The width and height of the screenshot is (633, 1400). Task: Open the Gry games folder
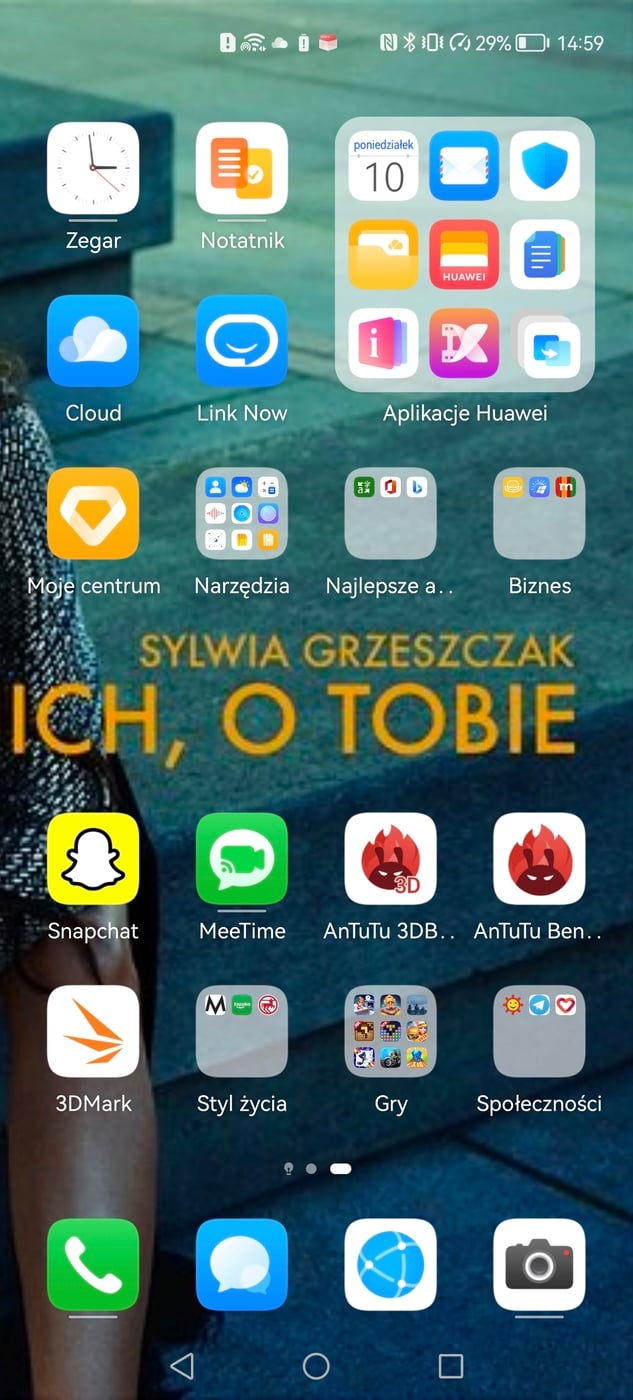coord(390,1031)
